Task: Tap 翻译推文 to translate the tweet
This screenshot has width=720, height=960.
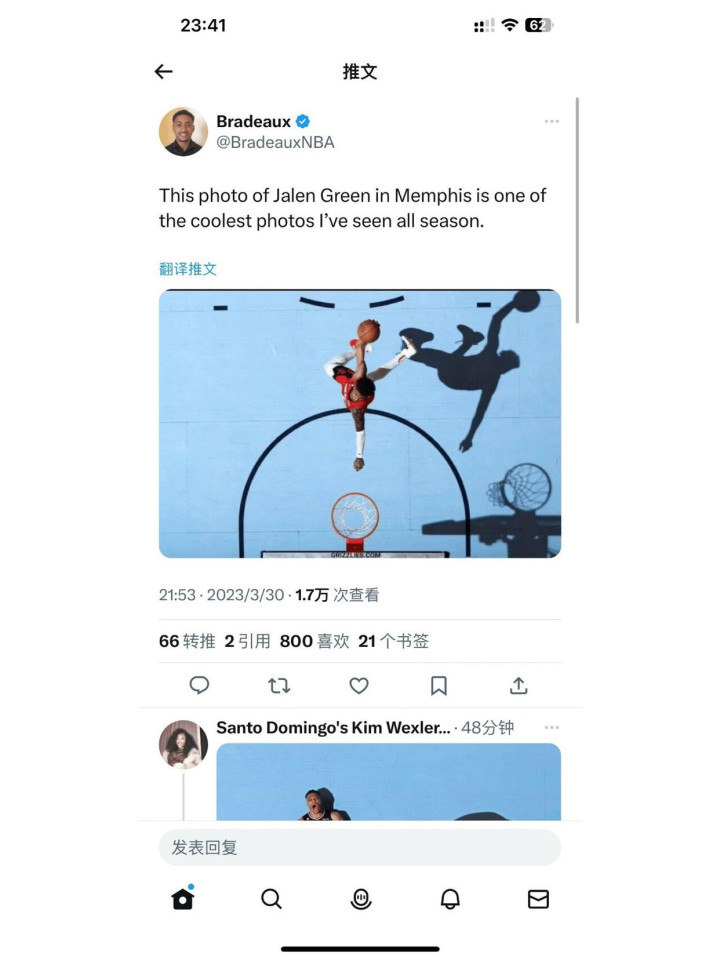Action: (187, 269)
